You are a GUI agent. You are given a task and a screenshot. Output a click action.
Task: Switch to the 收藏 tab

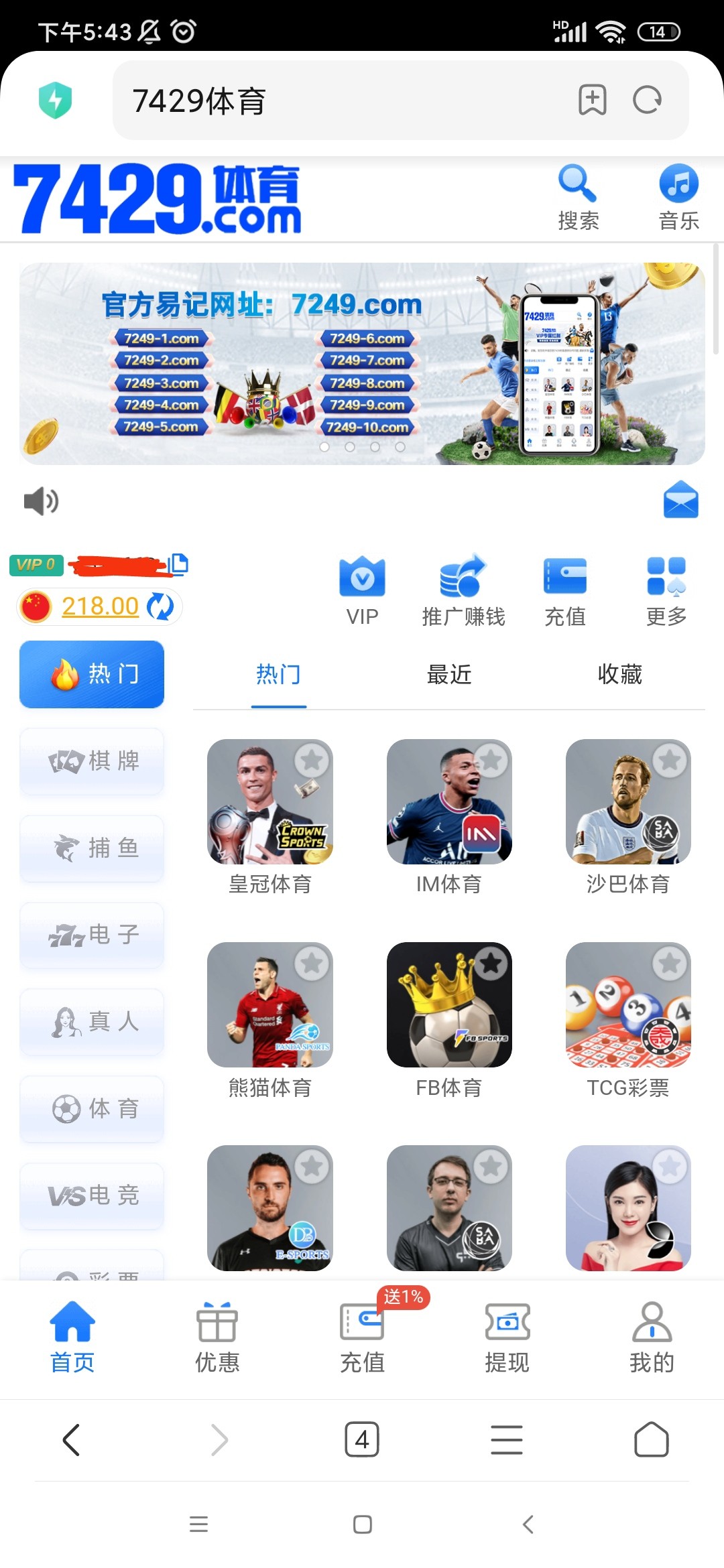(x=619, y=674)
